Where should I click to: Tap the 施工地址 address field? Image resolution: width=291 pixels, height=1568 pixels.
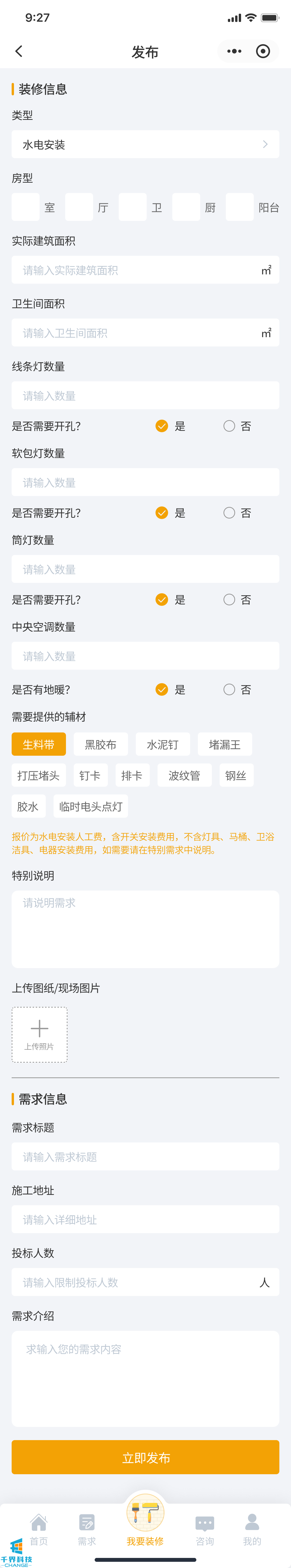pos(145,1219)
